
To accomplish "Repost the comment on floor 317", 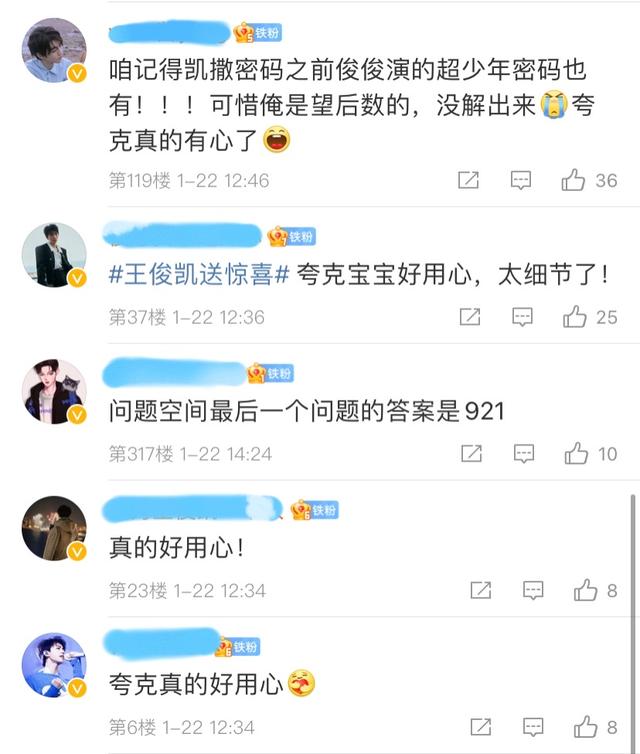I will click(471, 454).
